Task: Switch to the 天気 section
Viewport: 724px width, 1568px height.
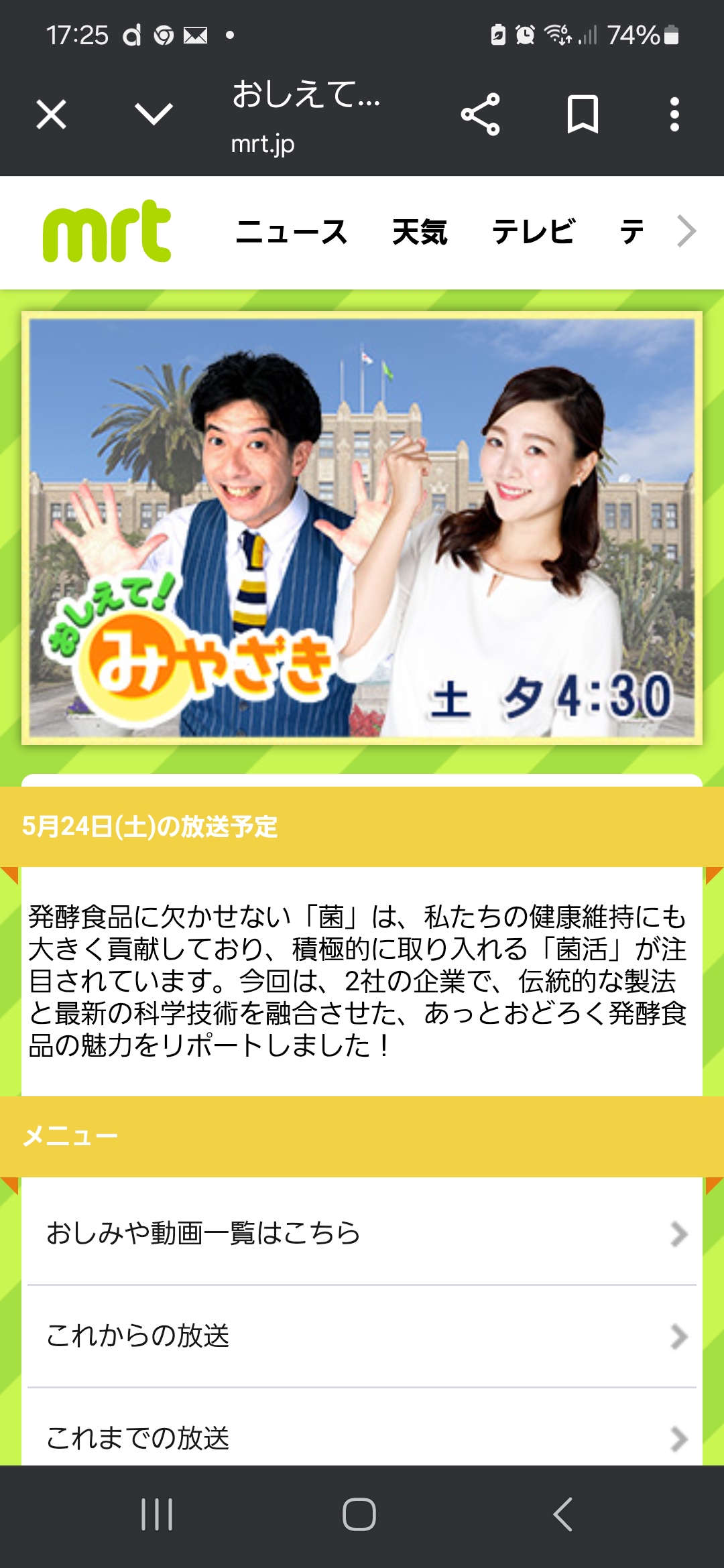Action: [420, 233]
